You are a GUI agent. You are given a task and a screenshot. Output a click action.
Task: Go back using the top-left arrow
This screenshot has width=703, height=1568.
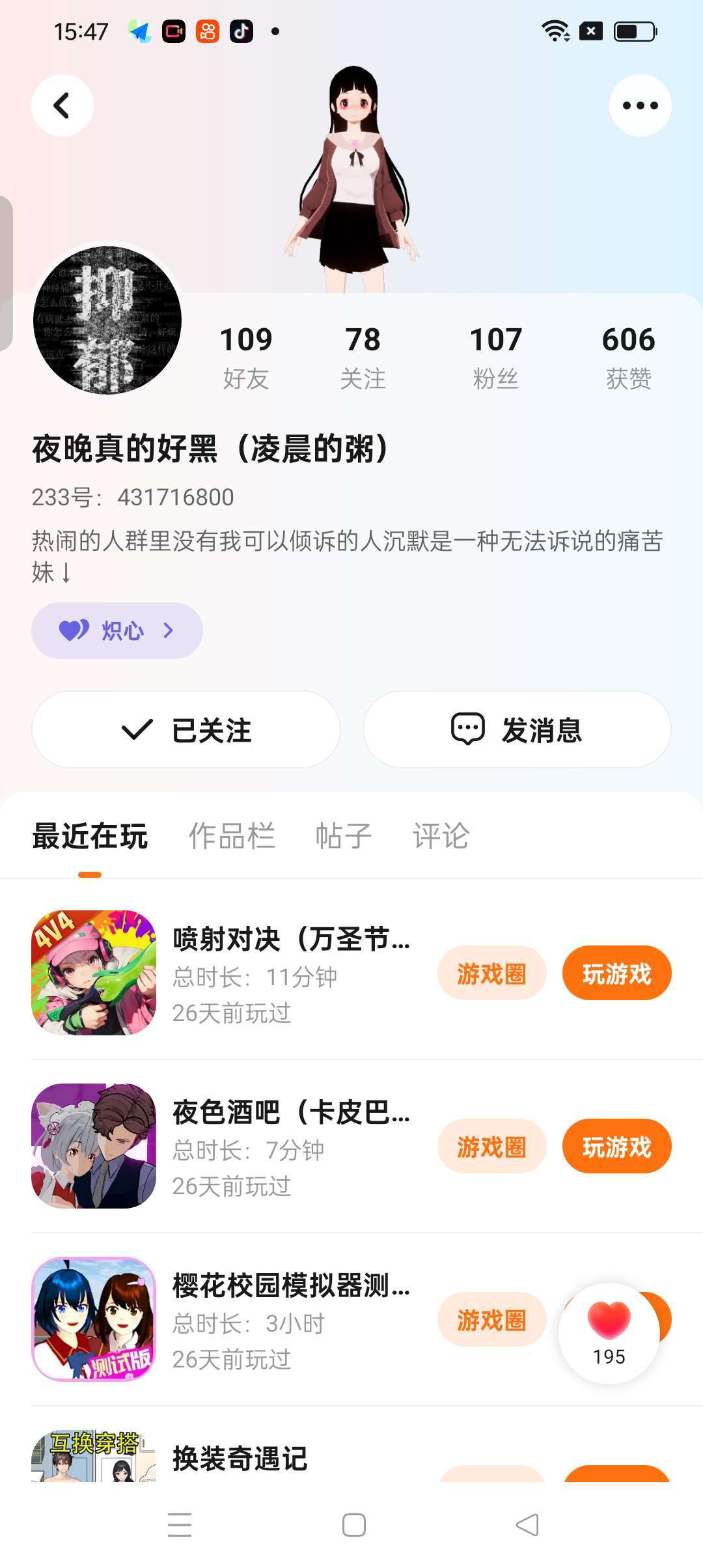62,105
